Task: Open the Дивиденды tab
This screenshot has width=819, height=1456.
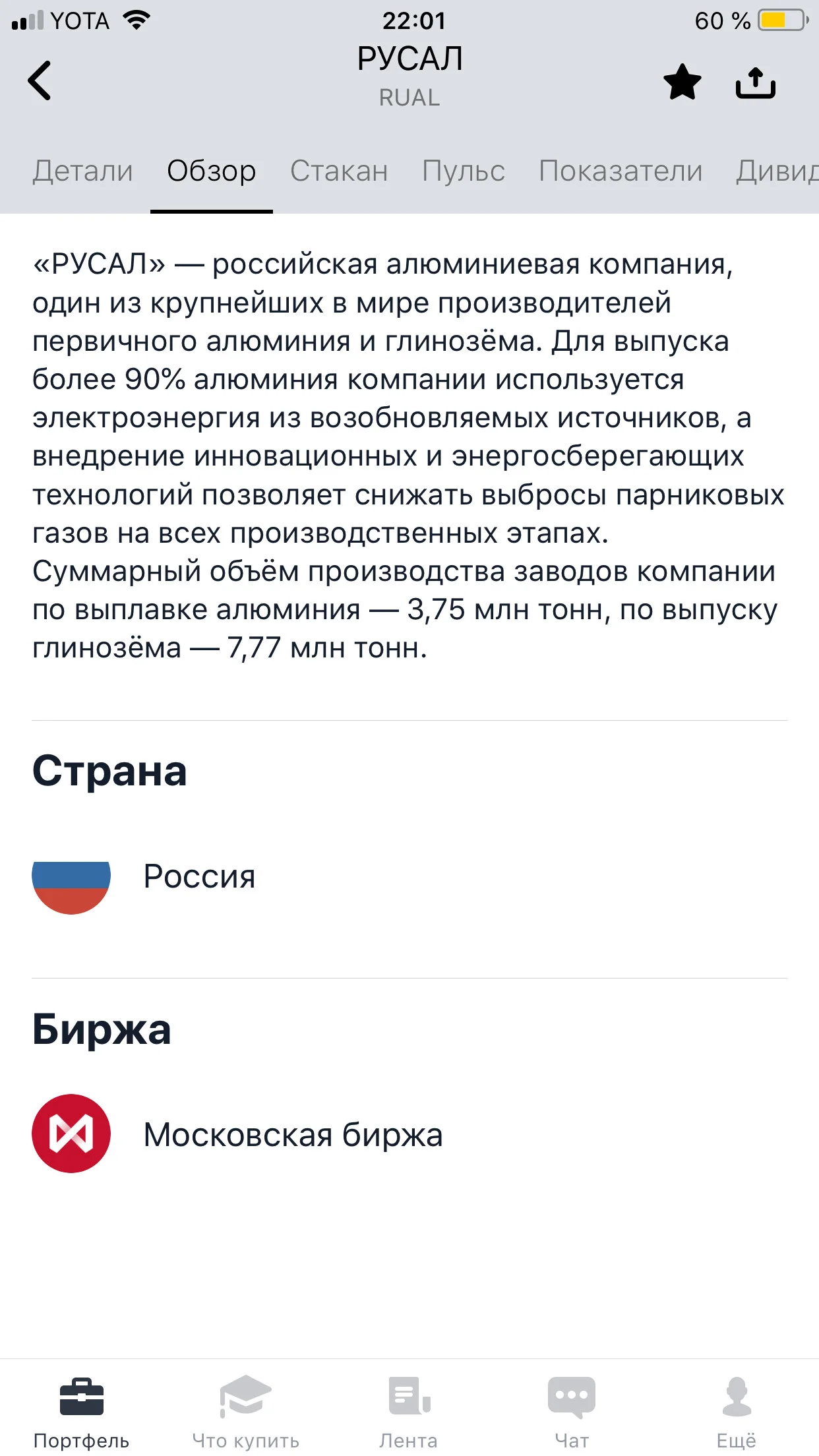Action: 777,171
